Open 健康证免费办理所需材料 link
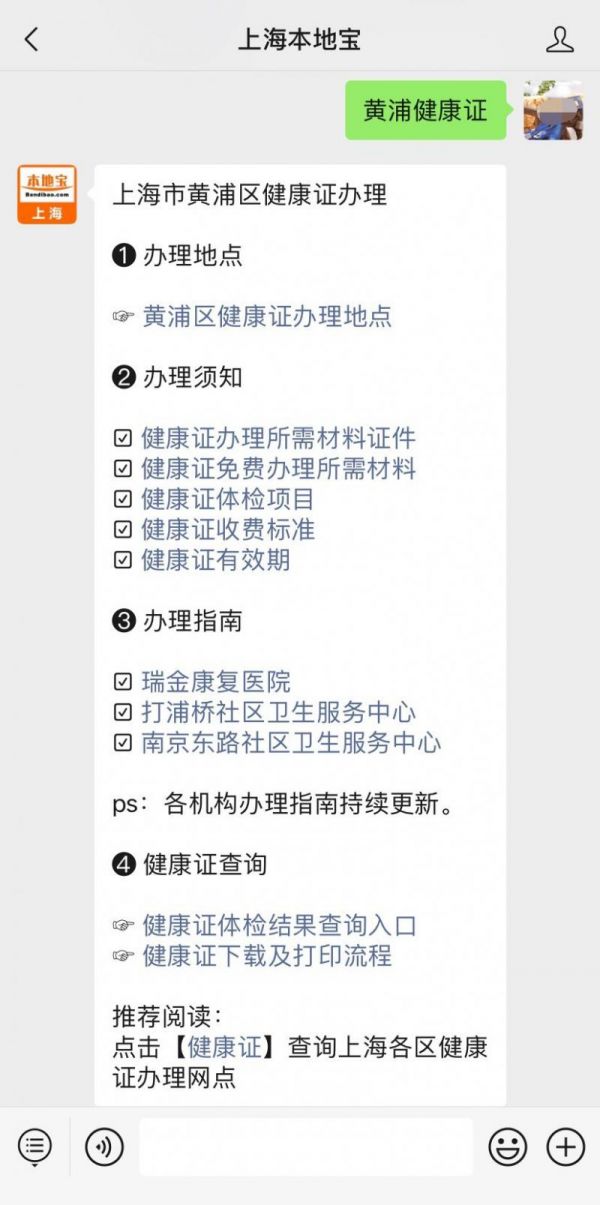This screenshot has width=600, height=1205. (x=278, y=468)
